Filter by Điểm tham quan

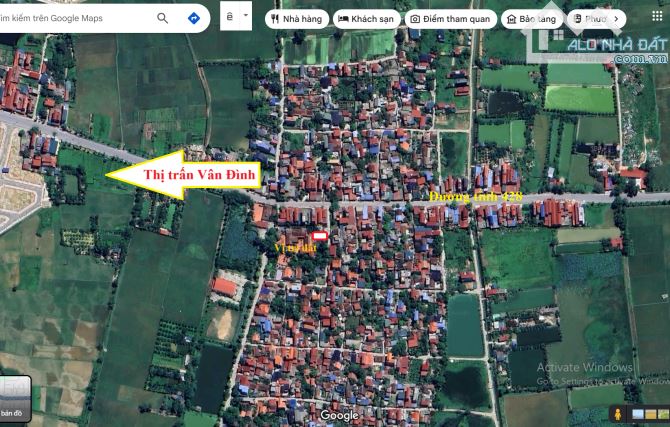pos(450,18)
